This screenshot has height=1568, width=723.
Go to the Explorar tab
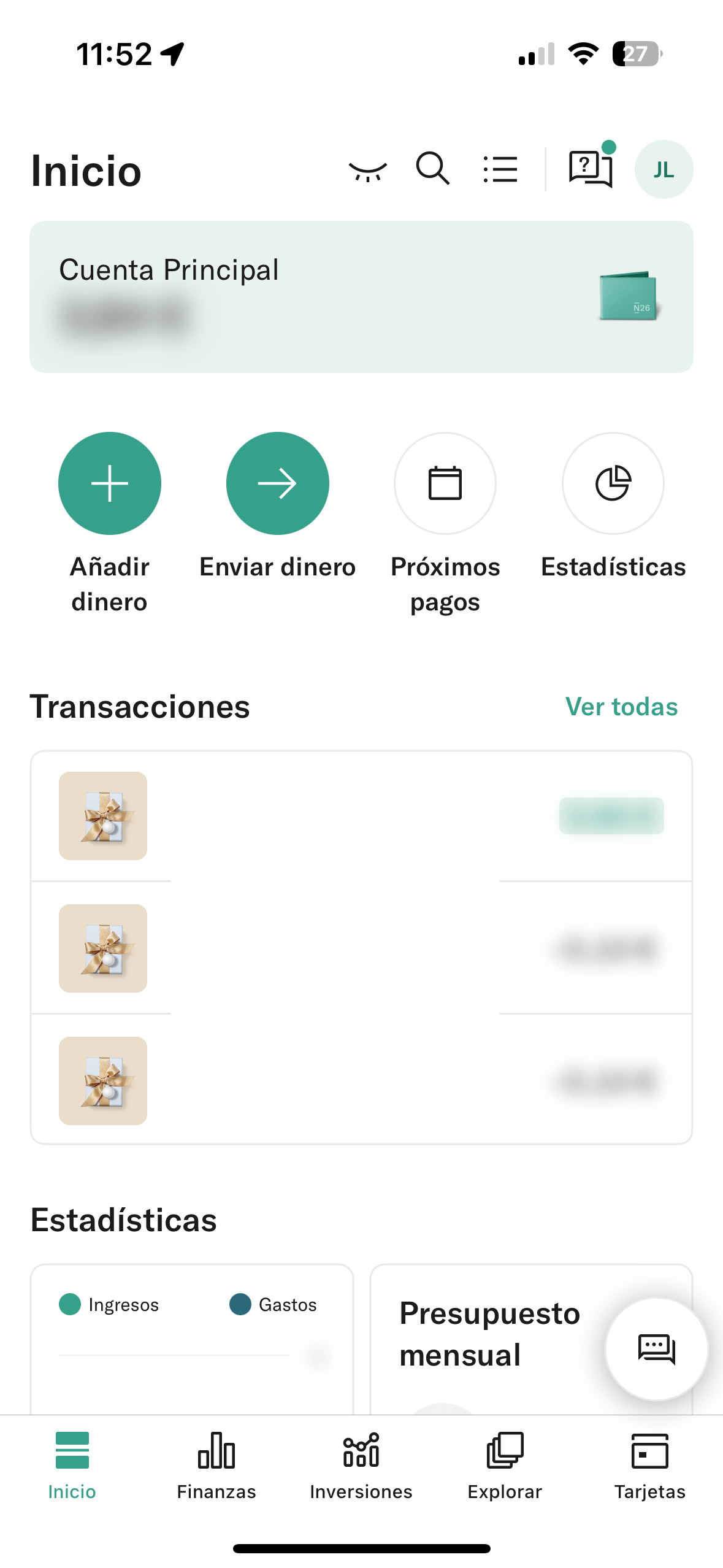[x=505, y=1465]
